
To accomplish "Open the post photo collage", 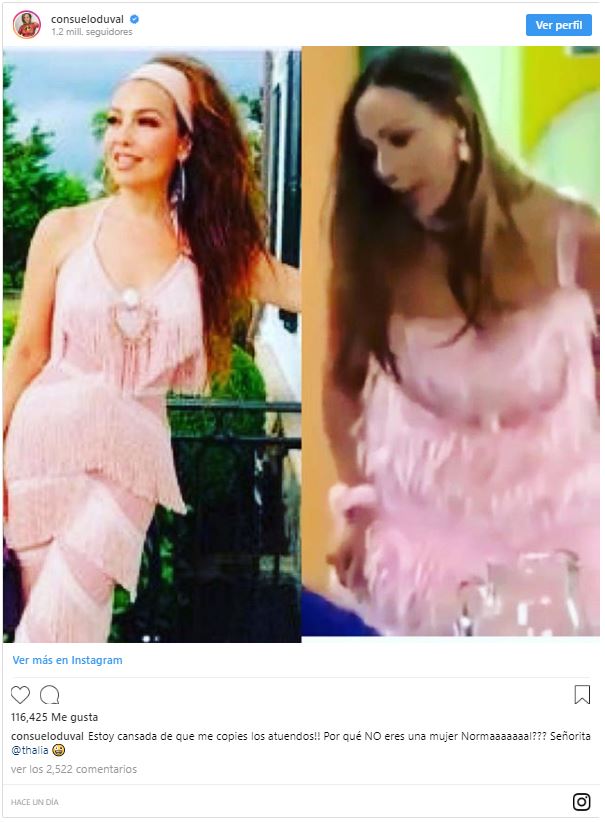I will tap(301, 343).
